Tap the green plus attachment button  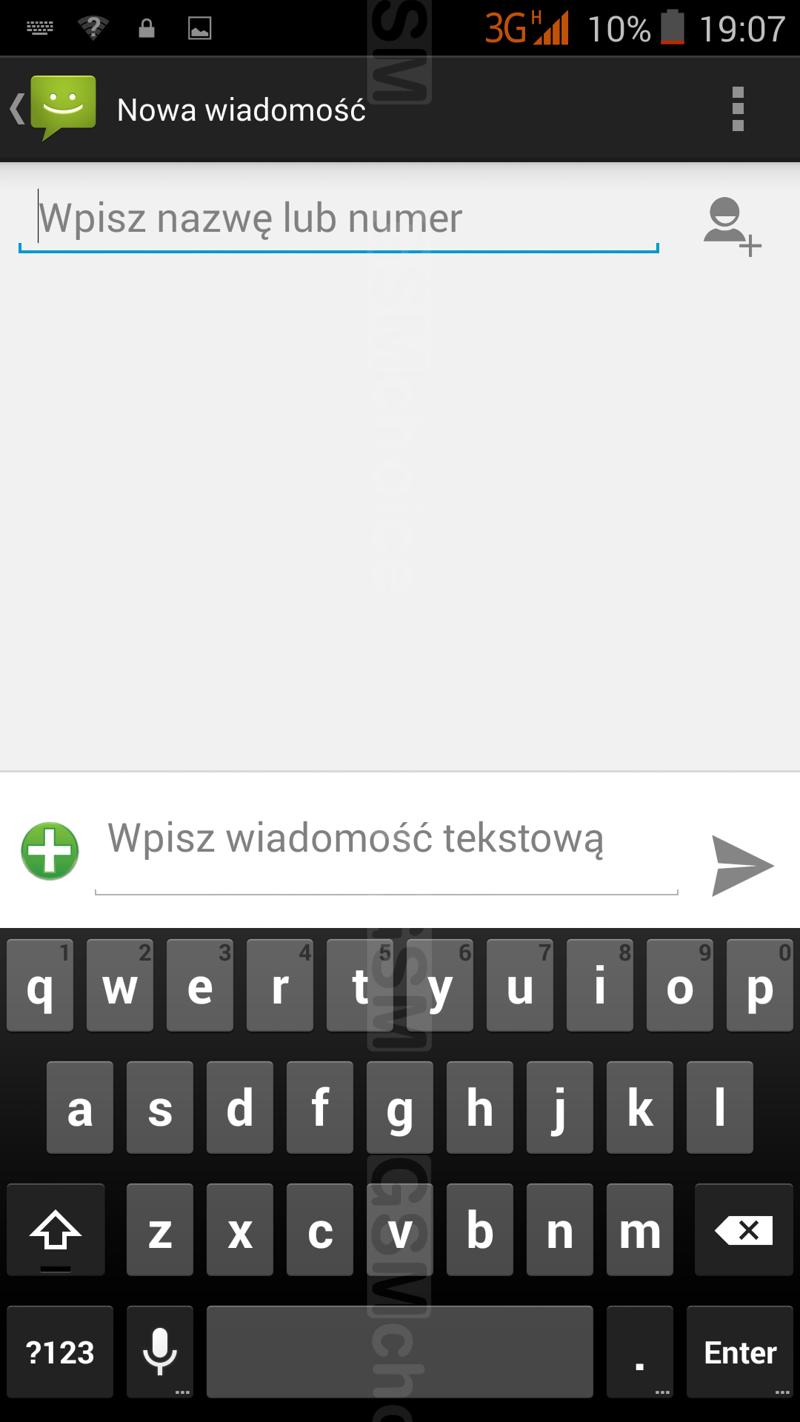[x=50, y=851]
